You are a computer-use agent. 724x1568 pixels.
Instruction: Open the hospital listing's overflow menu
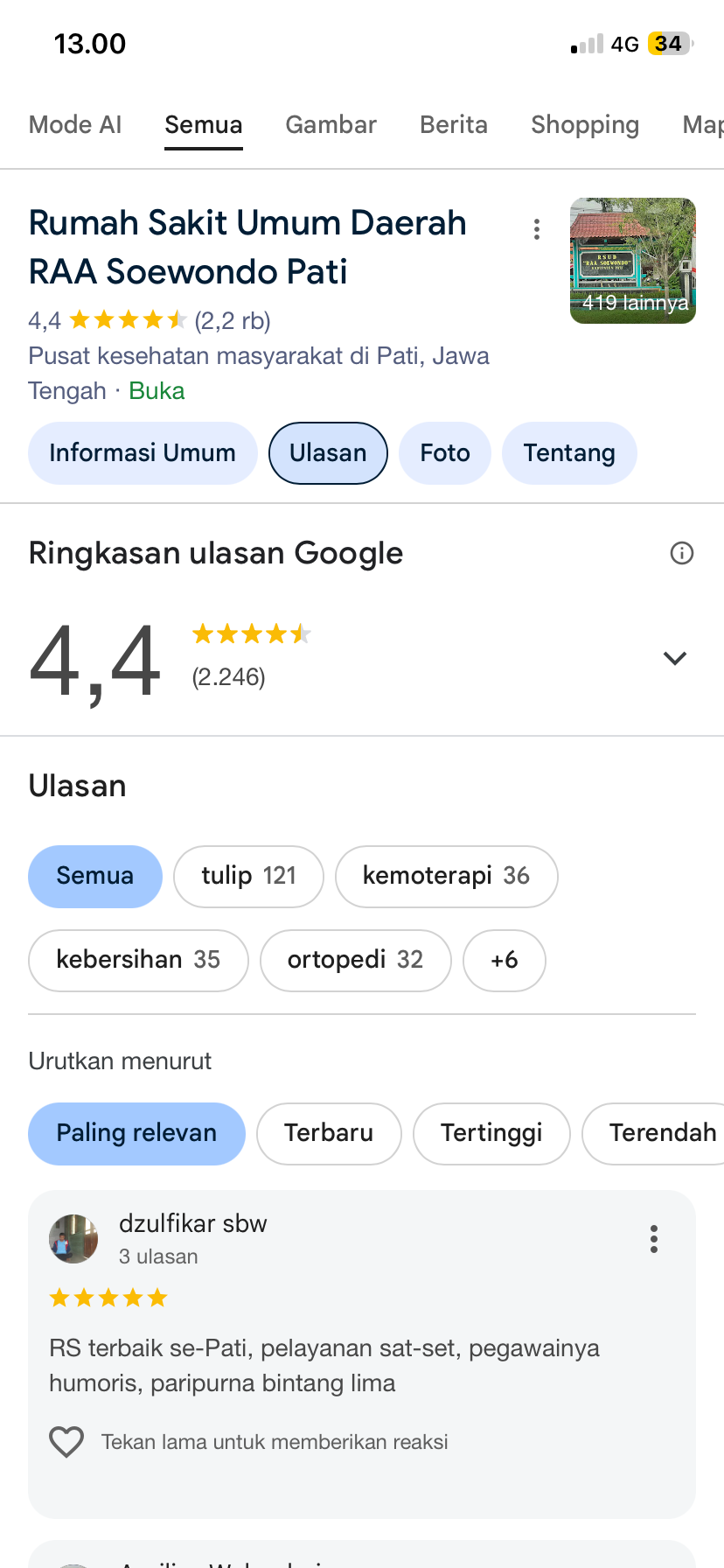point(537,229)
